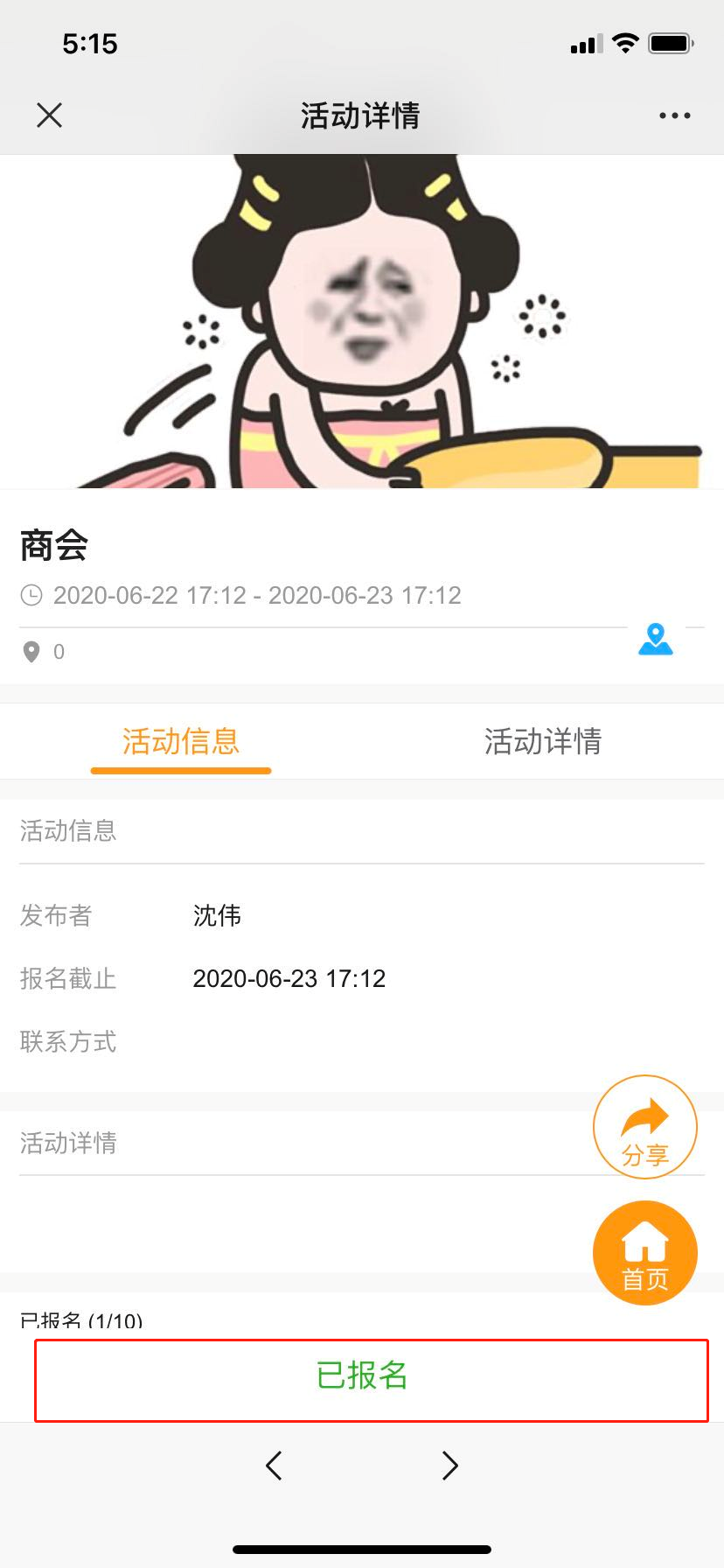Image resolution: width=724 pixels, height=1568 pixels.
Task: Switch to the 活动信息 tab
Action: (x=181, y=742)
